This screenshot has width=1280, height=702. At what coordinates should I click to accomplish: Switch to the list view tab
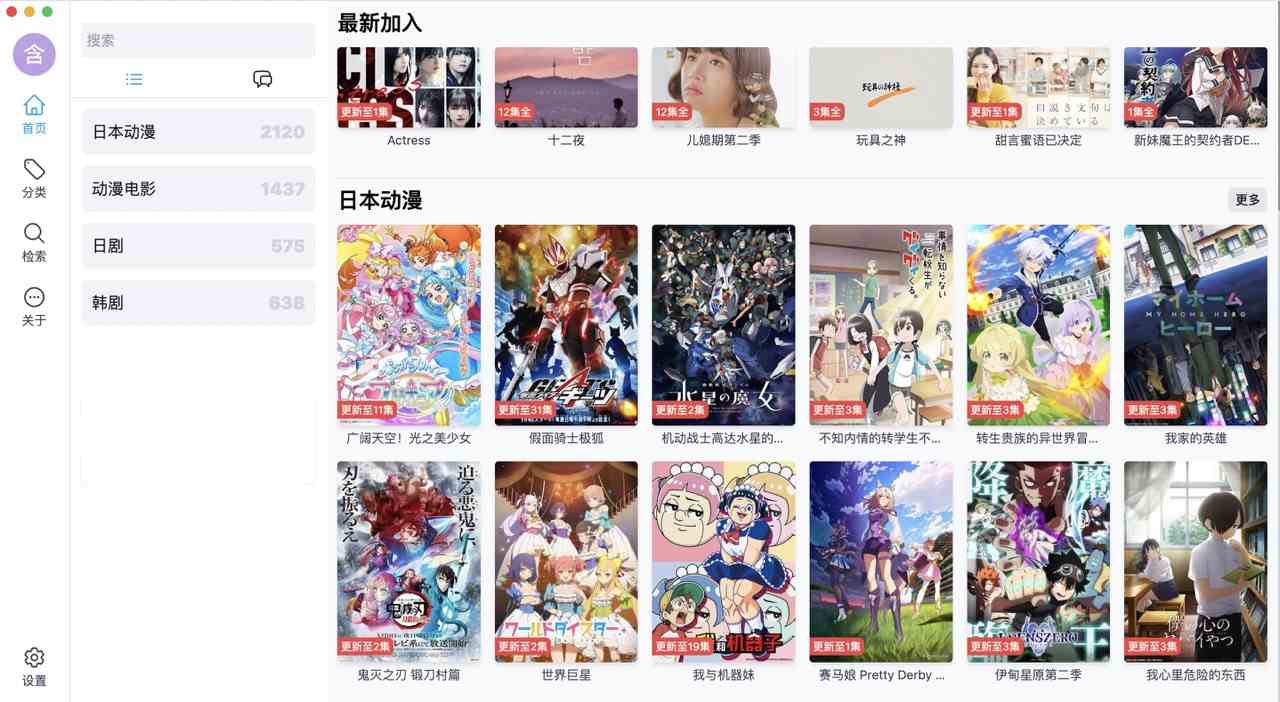pos(134,79)
